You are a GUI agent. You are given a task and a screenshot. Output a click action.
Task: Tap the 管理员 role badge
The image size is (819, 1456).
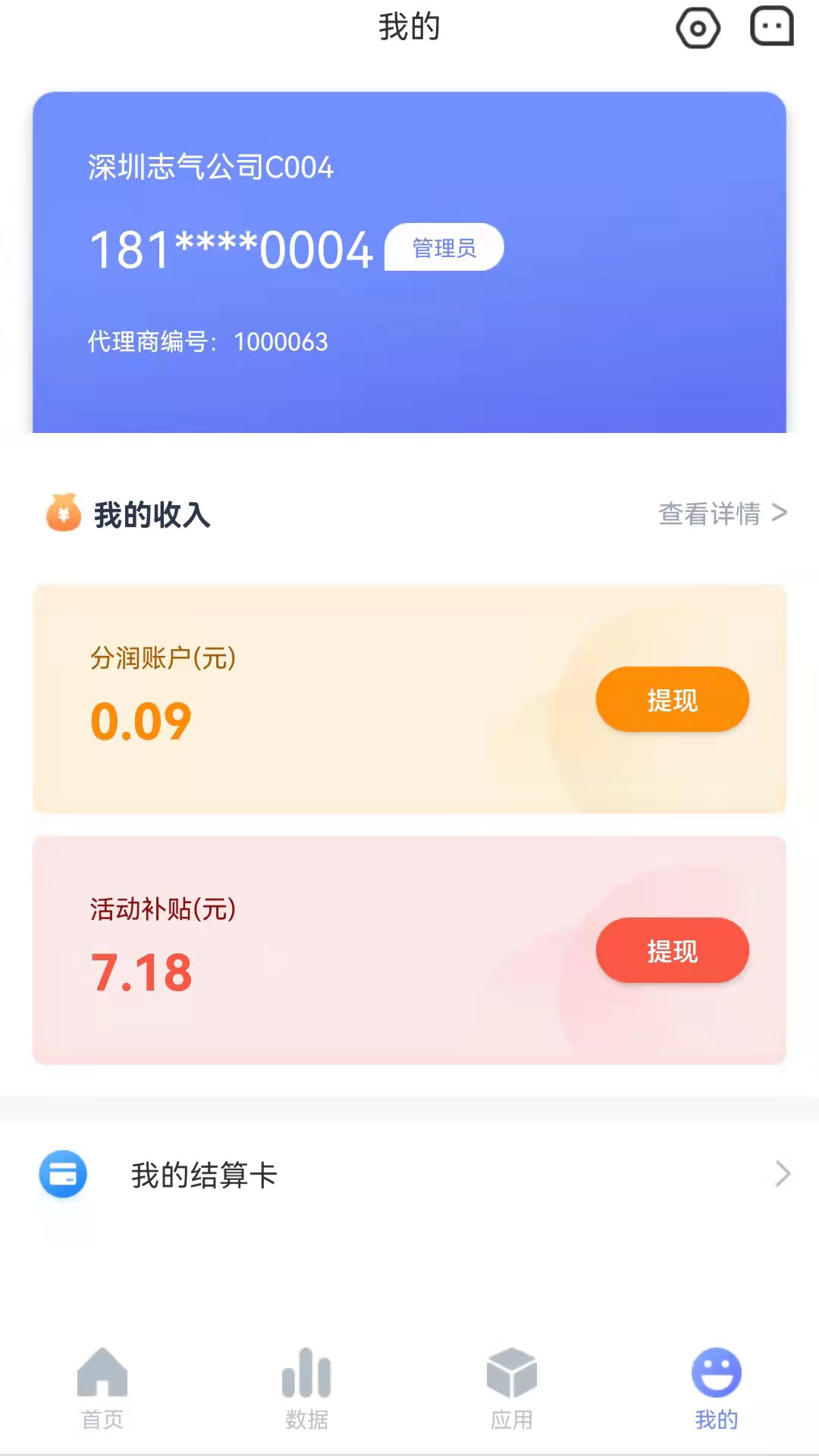click(443, 247)
